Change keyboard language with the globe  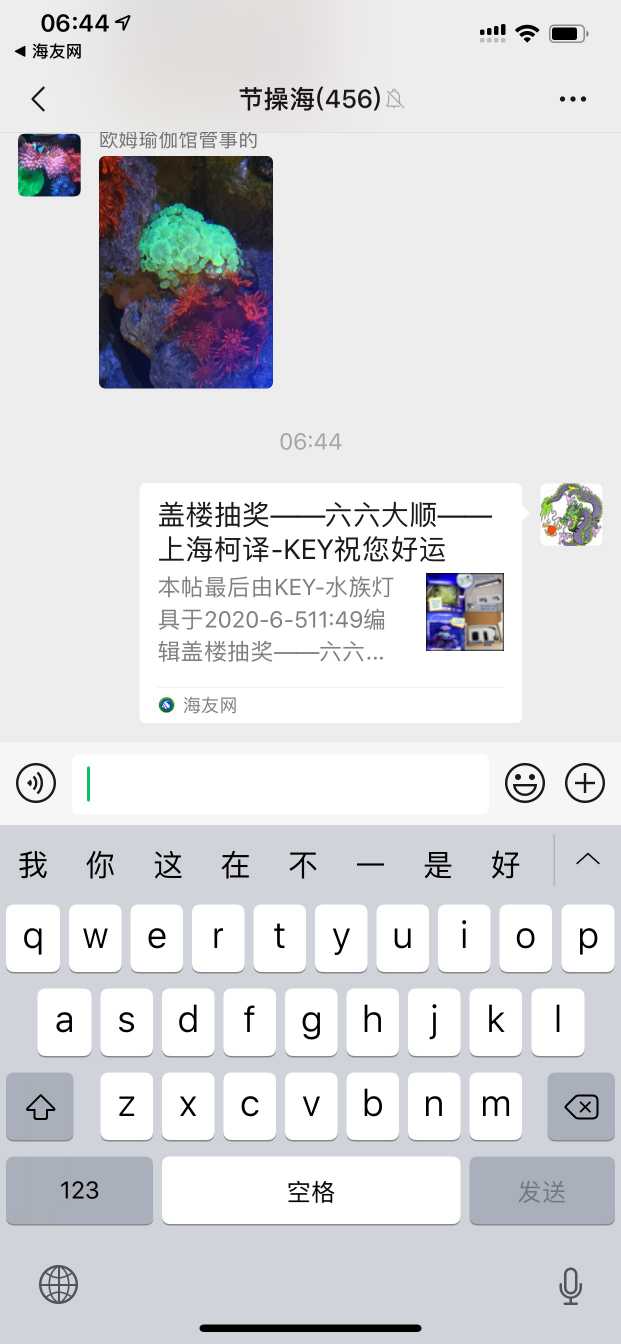[x=59, y=1285]
